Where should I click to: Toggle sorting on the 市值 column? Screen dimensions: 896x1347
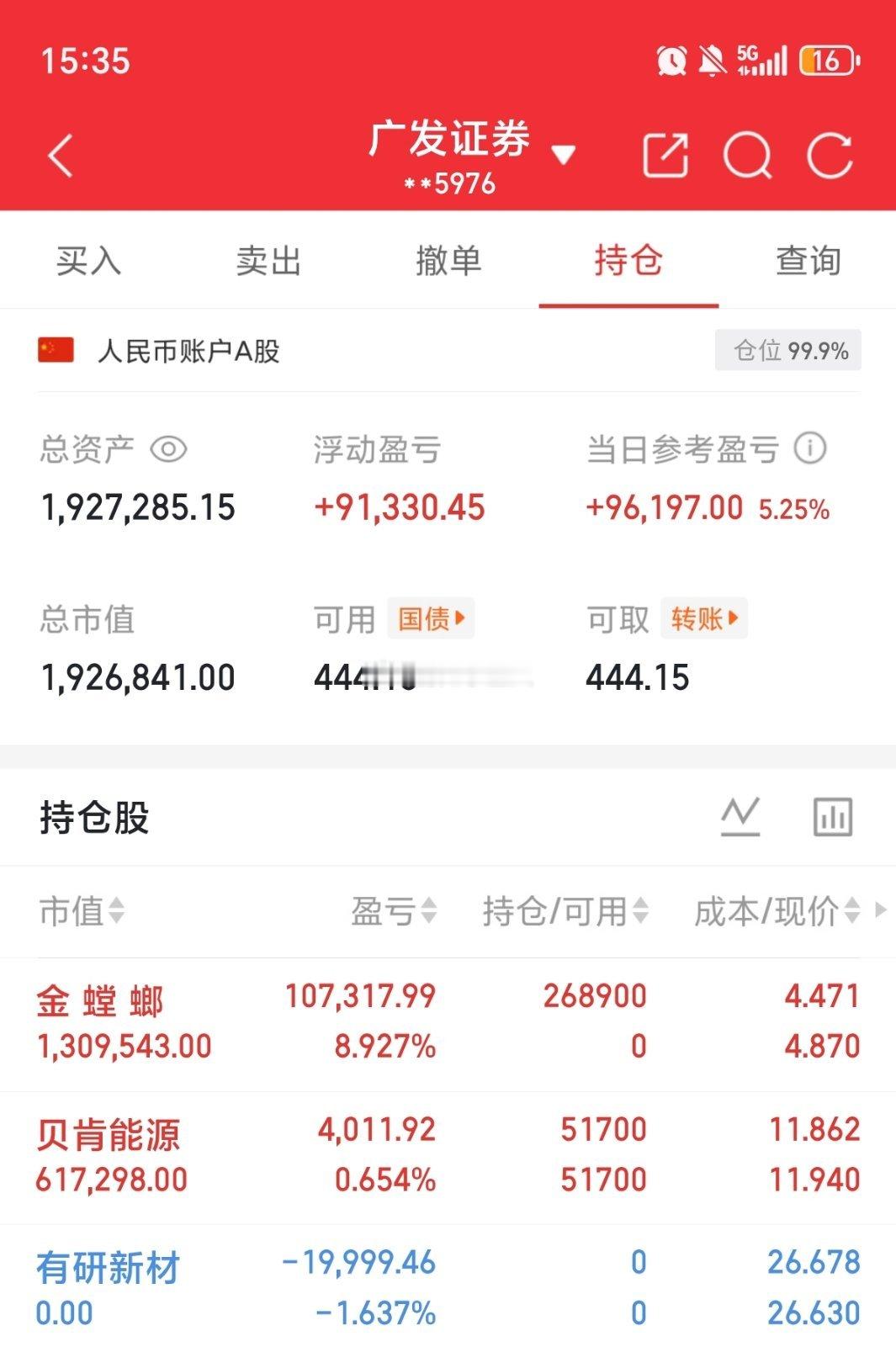[x=80, y=911]
